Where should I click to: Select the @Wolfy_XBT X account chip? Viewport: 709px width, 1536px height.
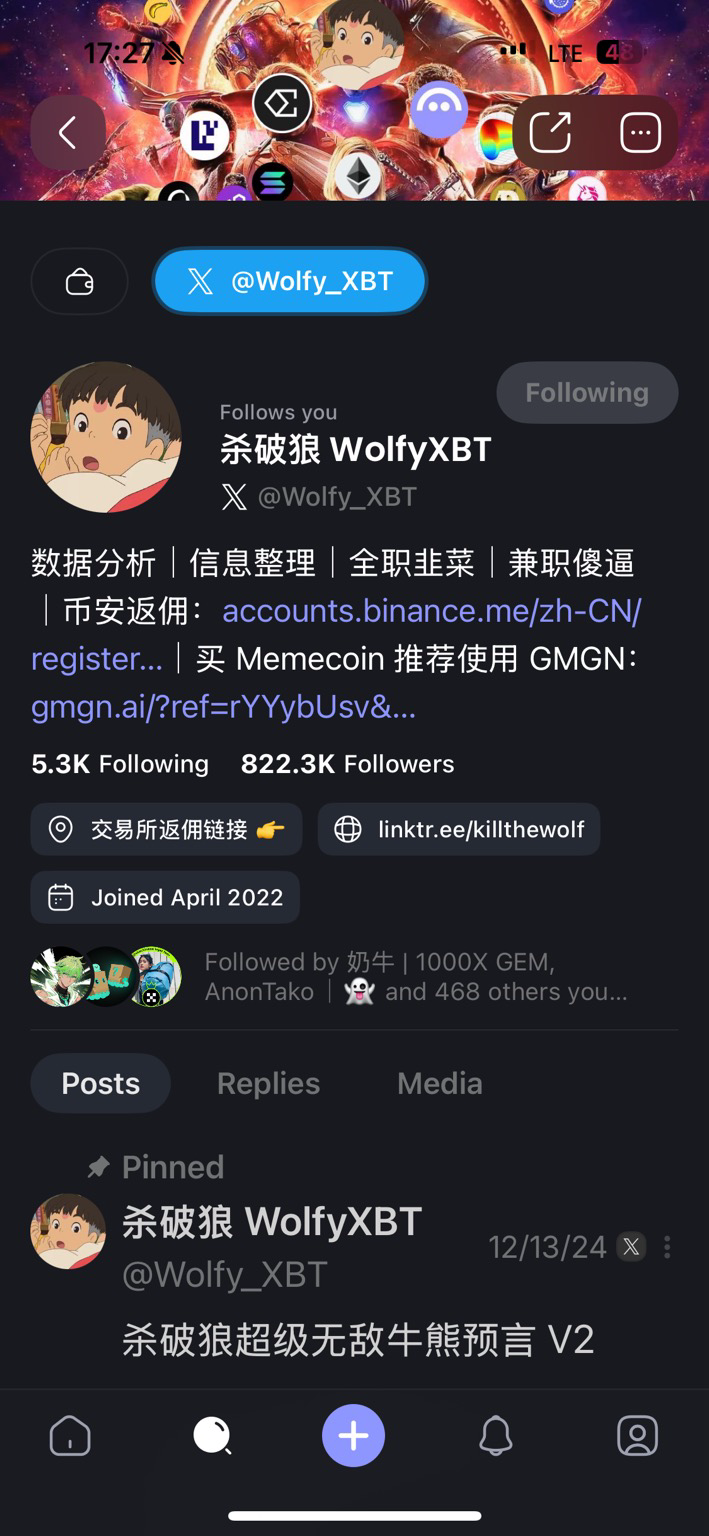(290, 282)
